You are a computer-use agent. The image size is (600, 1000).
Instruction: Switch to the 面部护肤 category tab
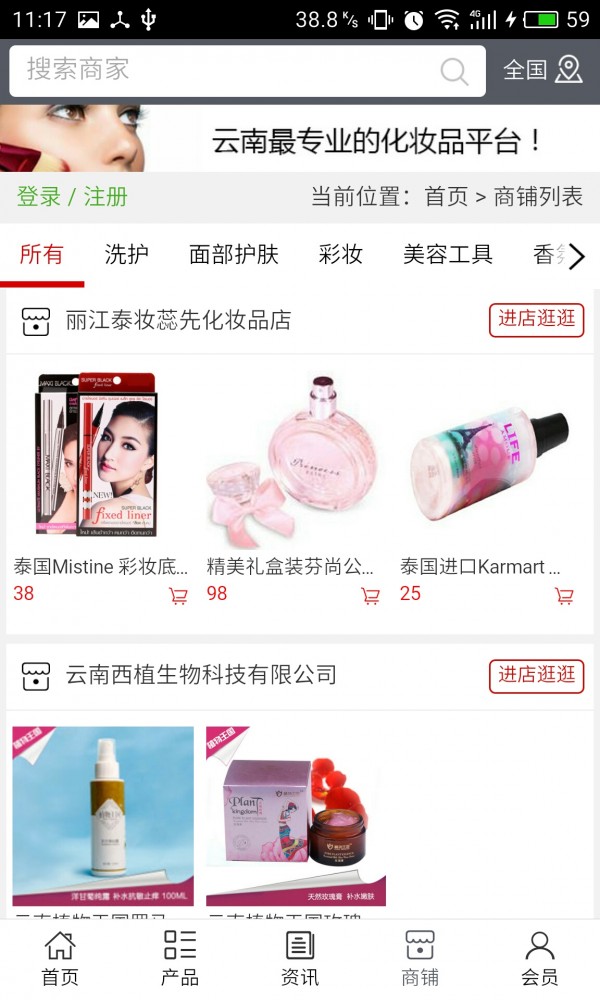click(234, 255)
